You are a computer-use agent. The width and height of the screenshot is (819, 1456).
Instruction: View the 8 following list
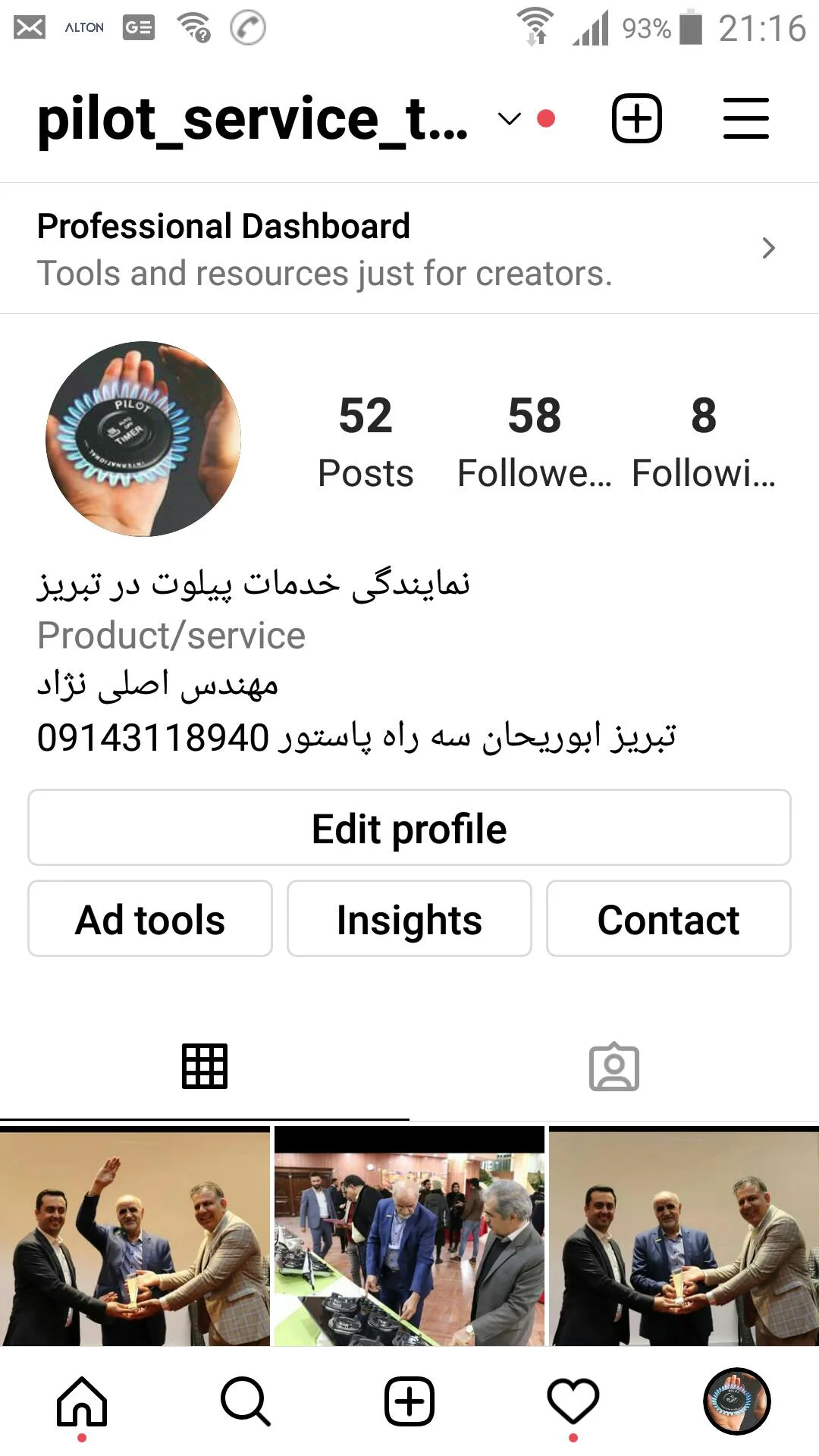pyautogui.click(x=703, y=441)
